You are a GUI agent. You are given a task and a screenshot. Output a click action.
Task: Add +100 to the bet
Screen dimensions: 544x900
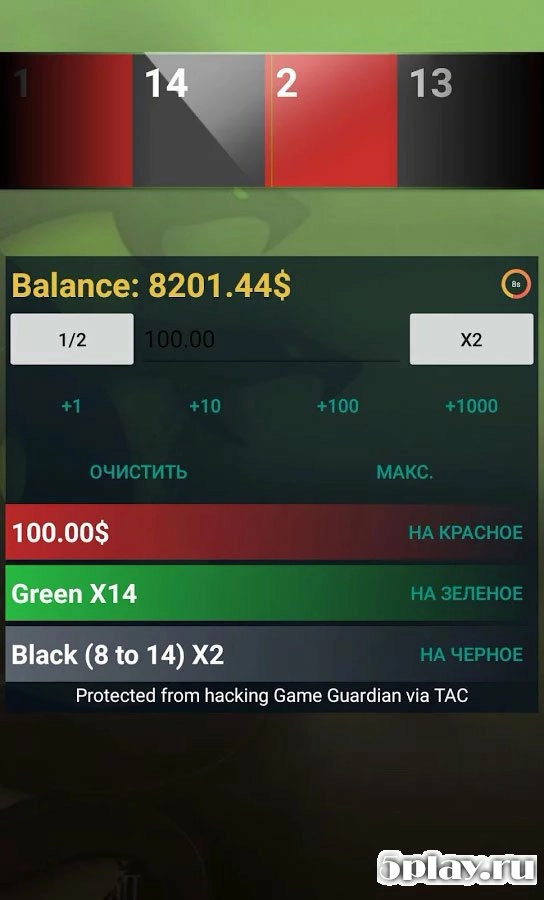[x=338, y=406]
